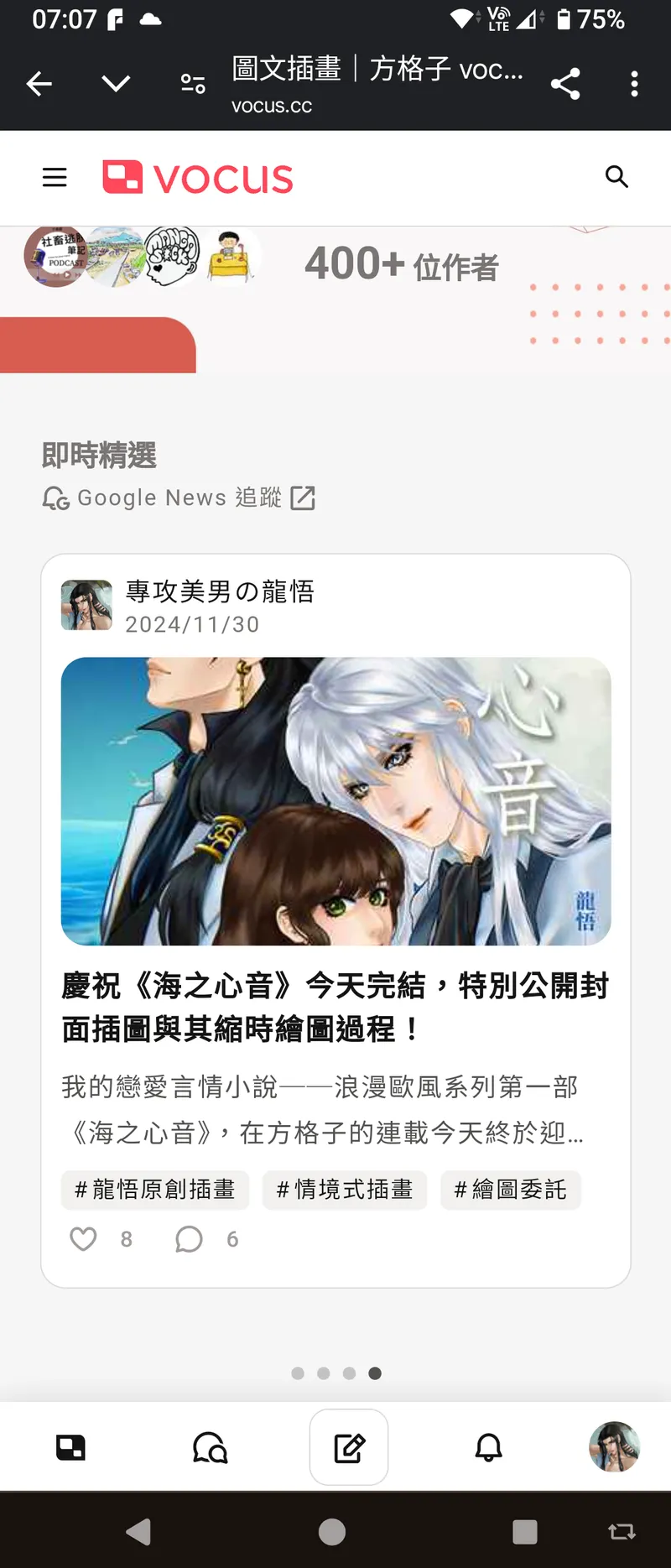Write a new post via compose button

[x=349, y=1447]
